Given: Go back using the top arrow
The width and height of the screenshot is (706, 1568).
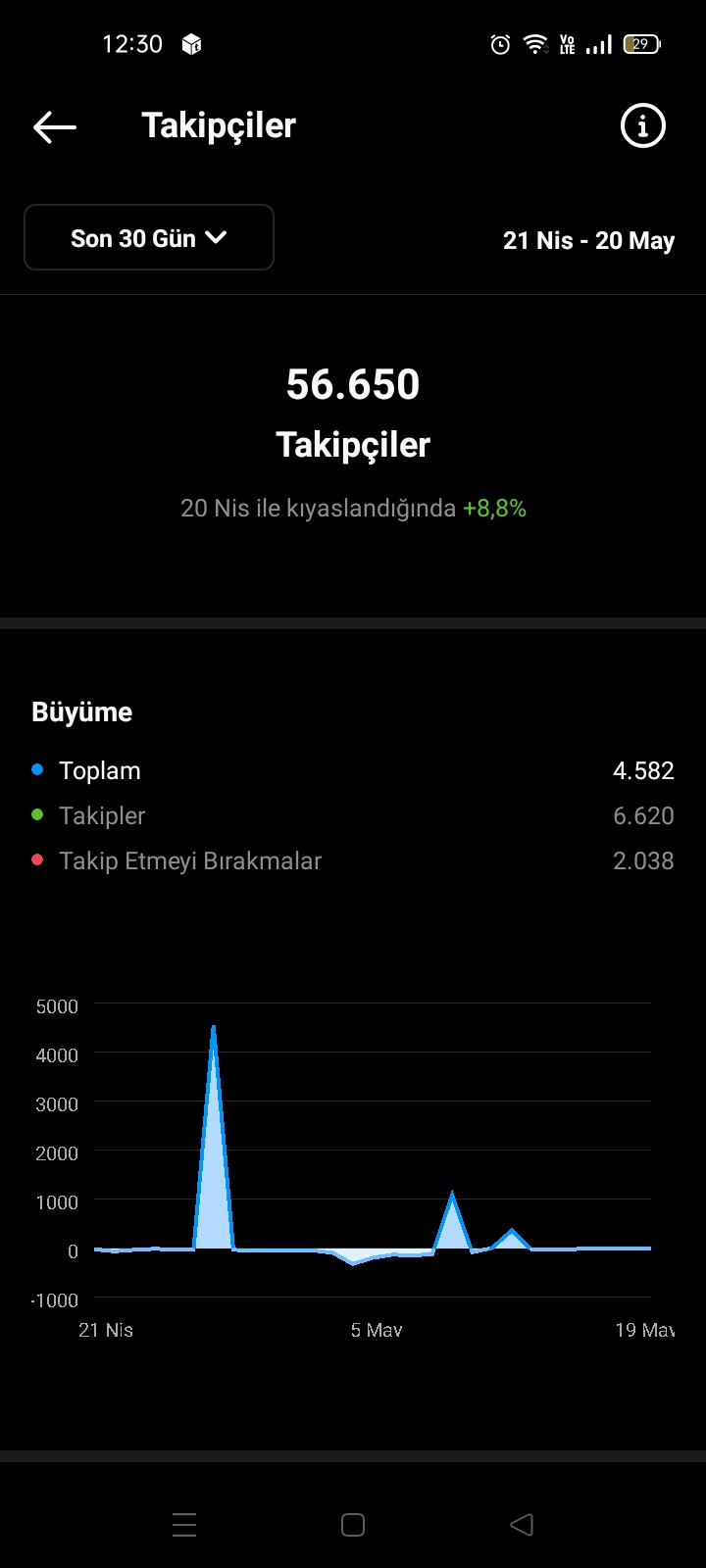Looking at the screenshot, I should point(55,126).
